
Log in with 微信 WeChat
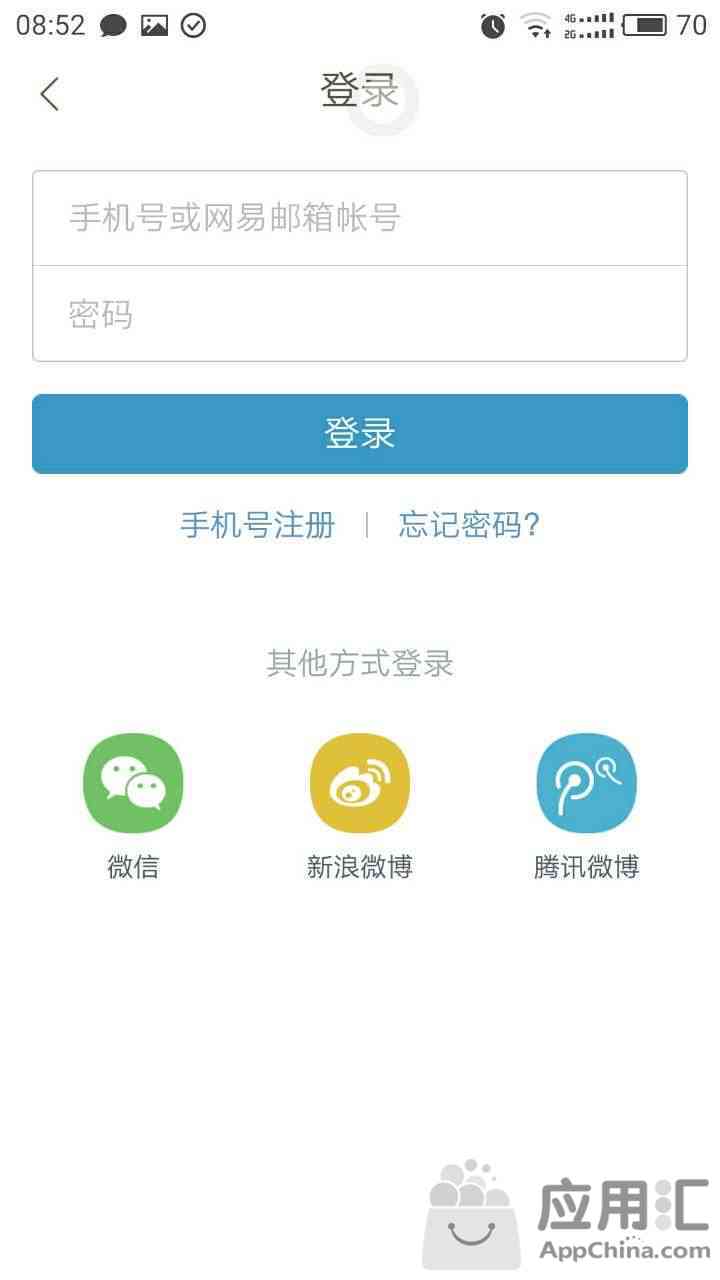(x=133, y=783)
